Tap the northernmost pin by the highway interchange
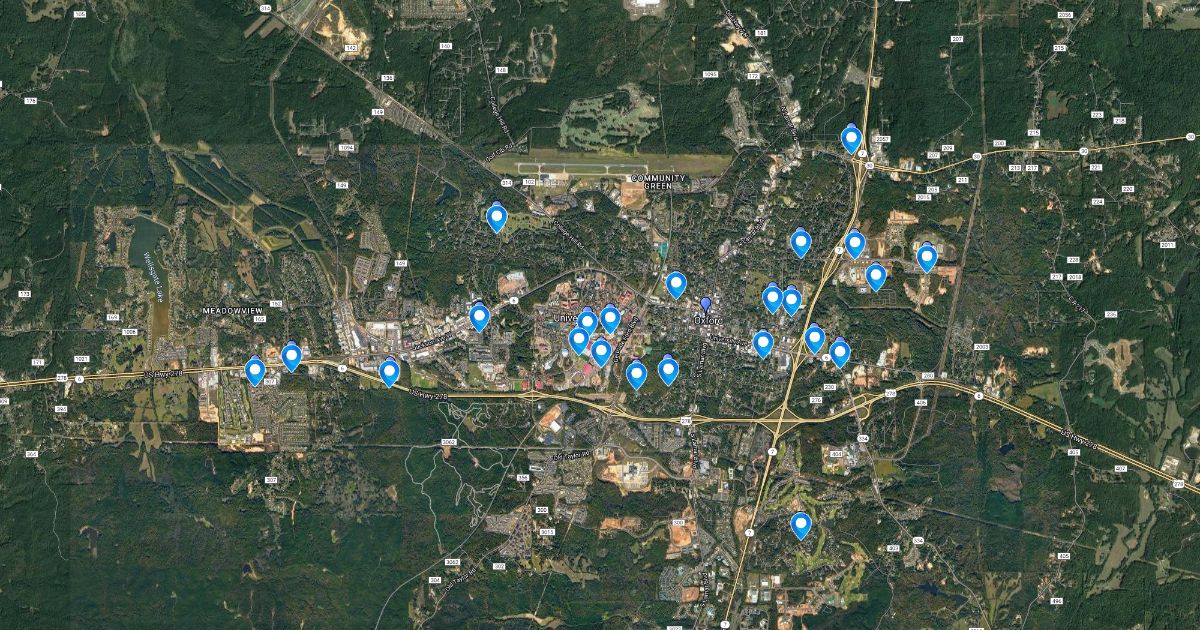1200x630 pixels. click(851, 137)
